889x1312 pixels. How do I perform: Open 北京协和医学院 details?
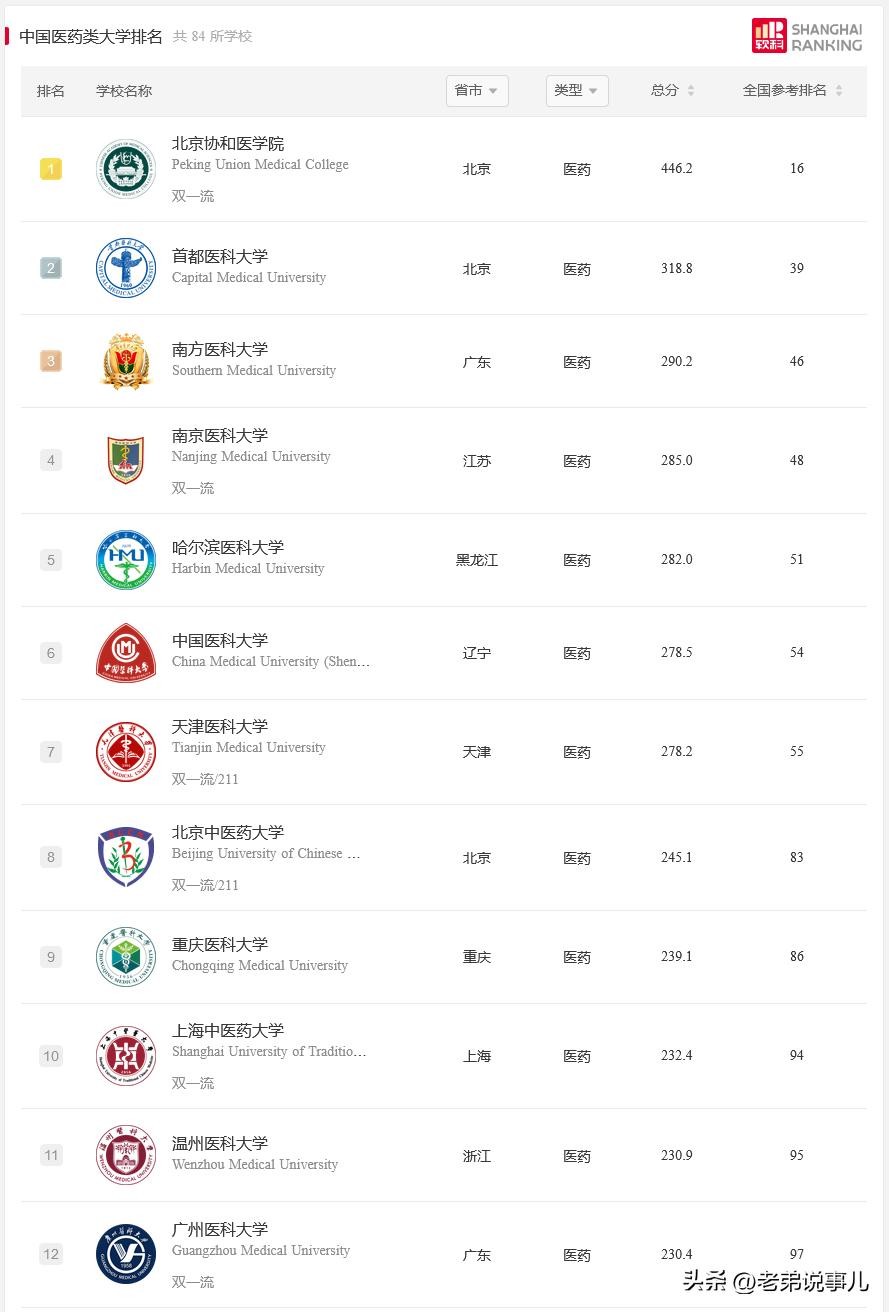coord(227,144)
